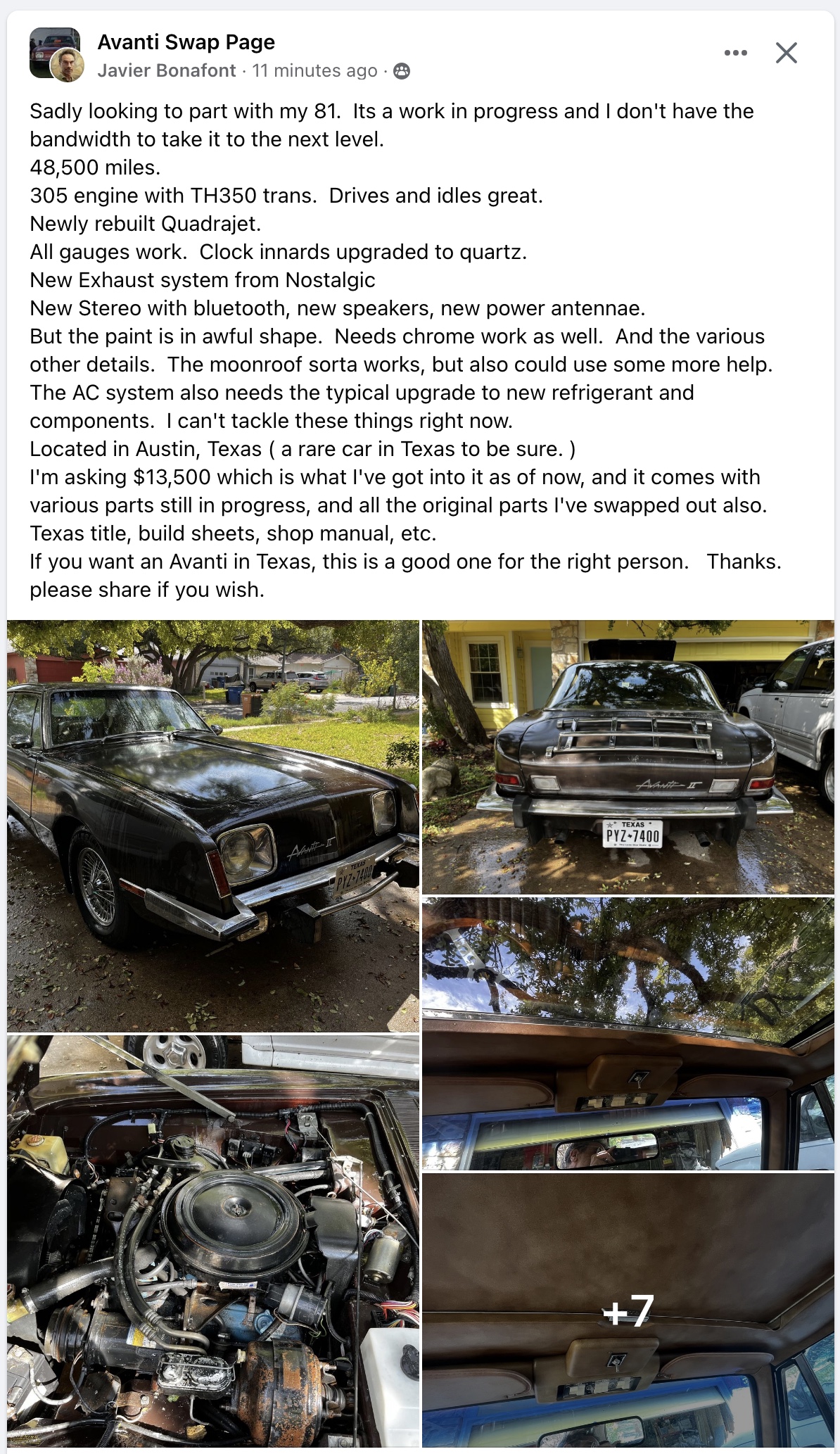Image resolution: width=840 pixels, height=1454 pixels.
Task: Open the moonroof interior photo
Action: pos(628,1033)
